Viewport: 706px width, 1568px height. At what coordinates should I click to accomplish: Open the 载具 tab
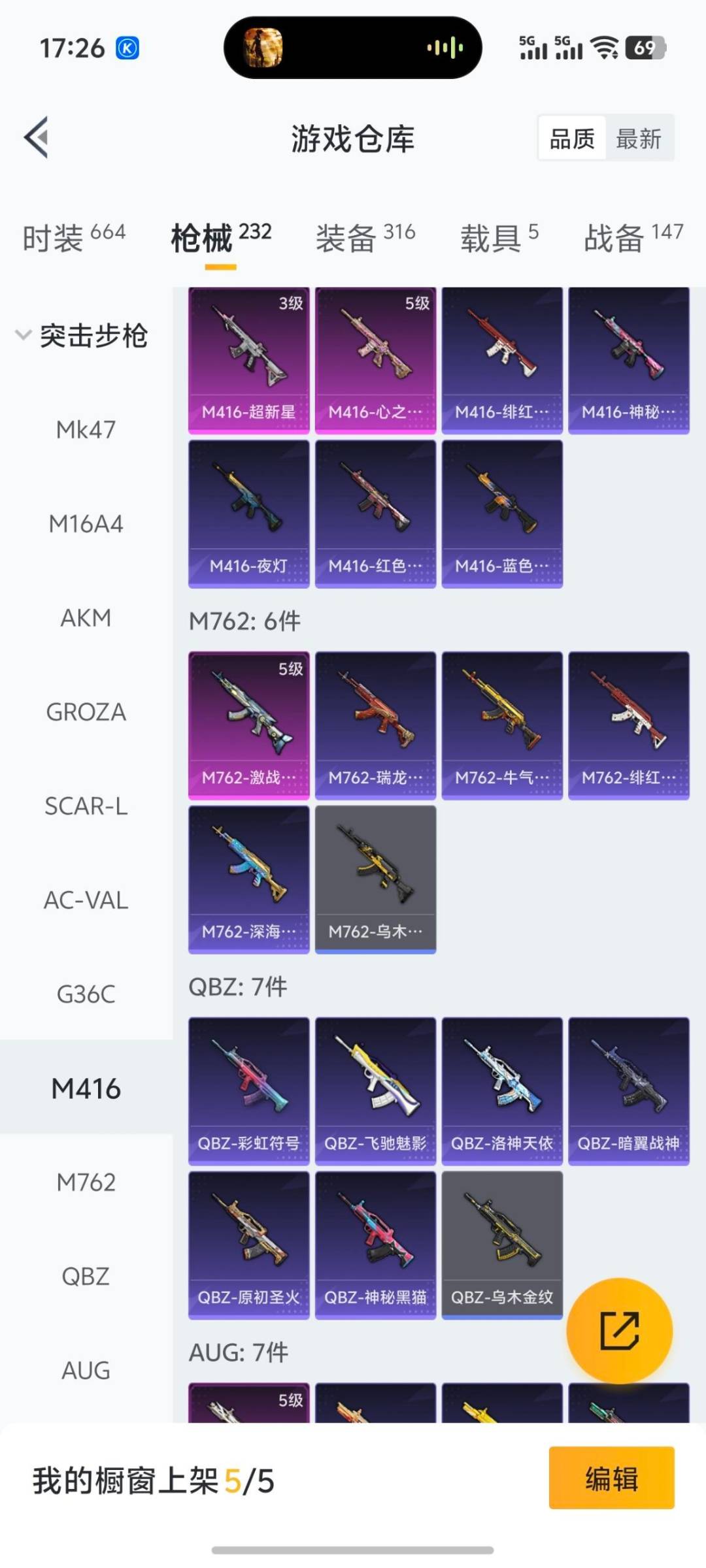click(499, 237)
